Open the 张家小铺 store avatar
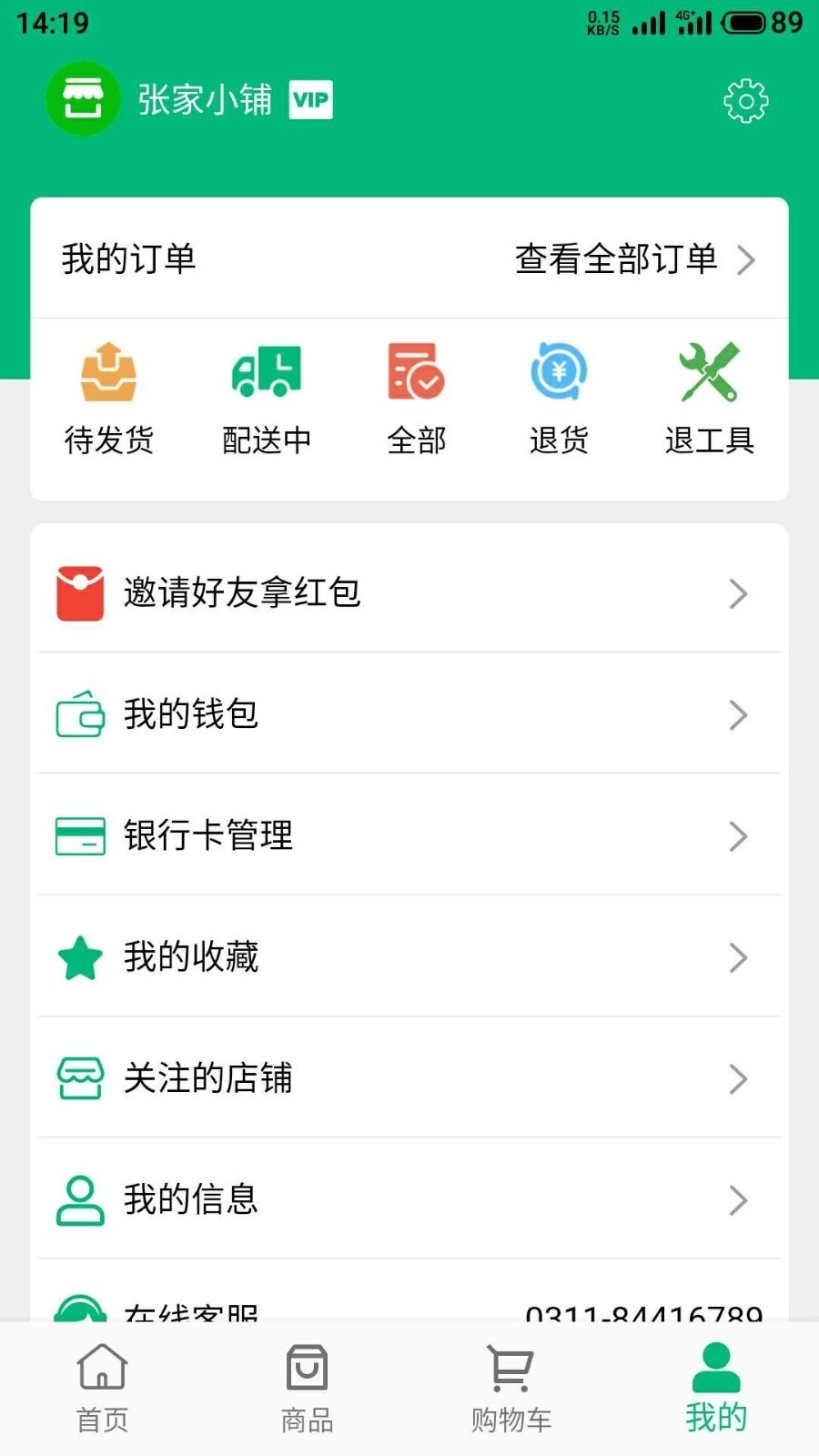The image size is (819, 1456). tap(83, 99)
